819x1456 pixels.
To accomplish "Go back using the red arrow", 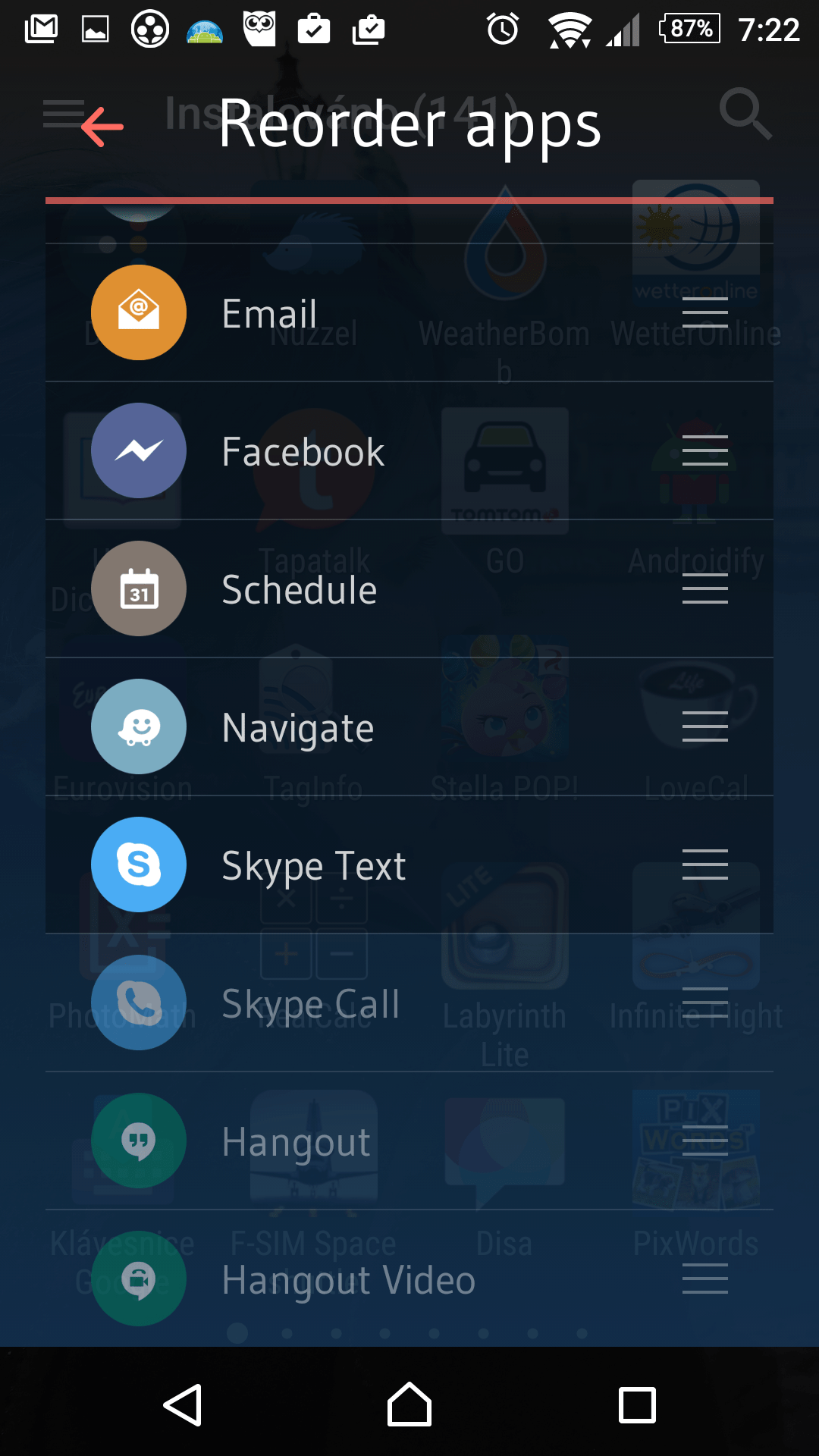I will [102, 126].
